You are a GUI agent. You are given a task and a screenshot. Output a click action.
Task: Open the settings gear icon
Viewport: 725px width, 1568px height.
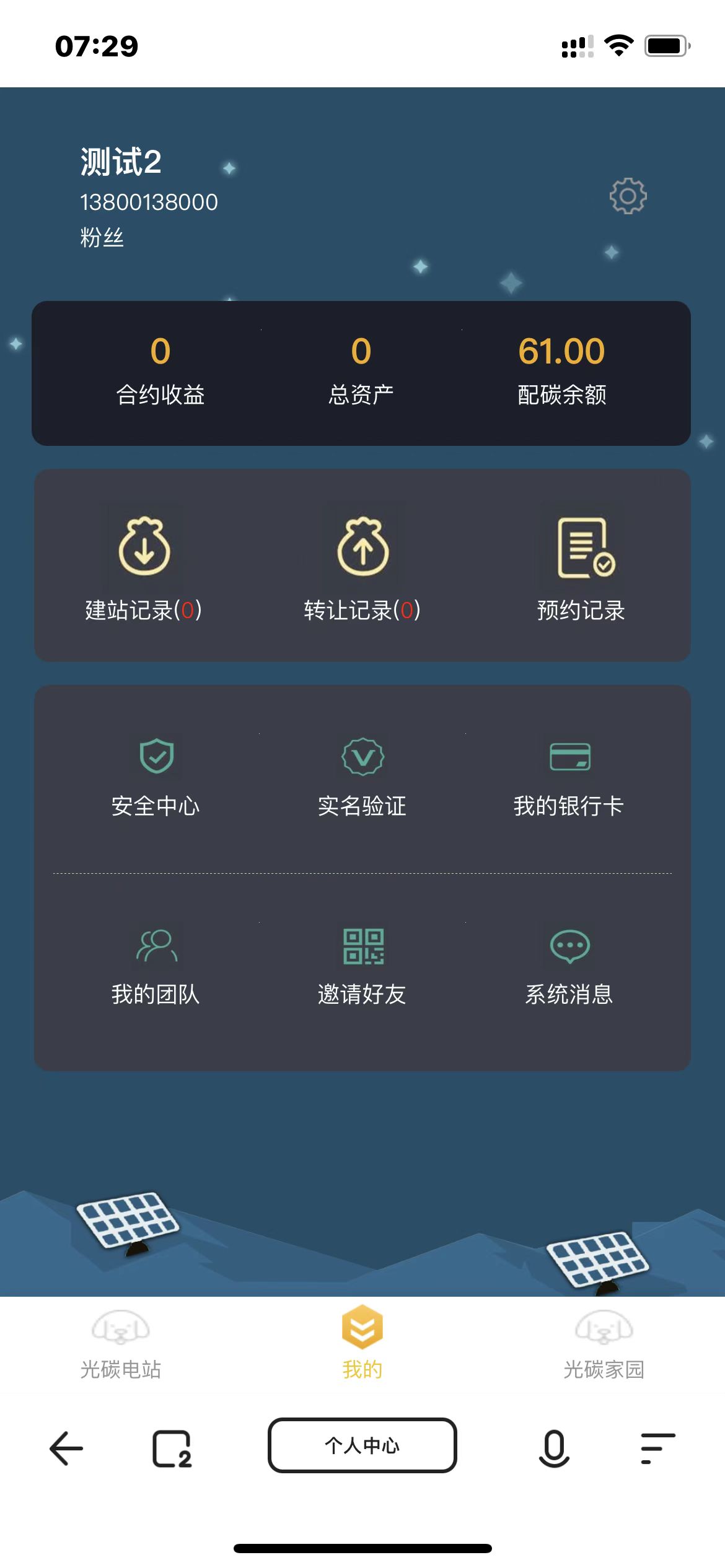(628, 196)
